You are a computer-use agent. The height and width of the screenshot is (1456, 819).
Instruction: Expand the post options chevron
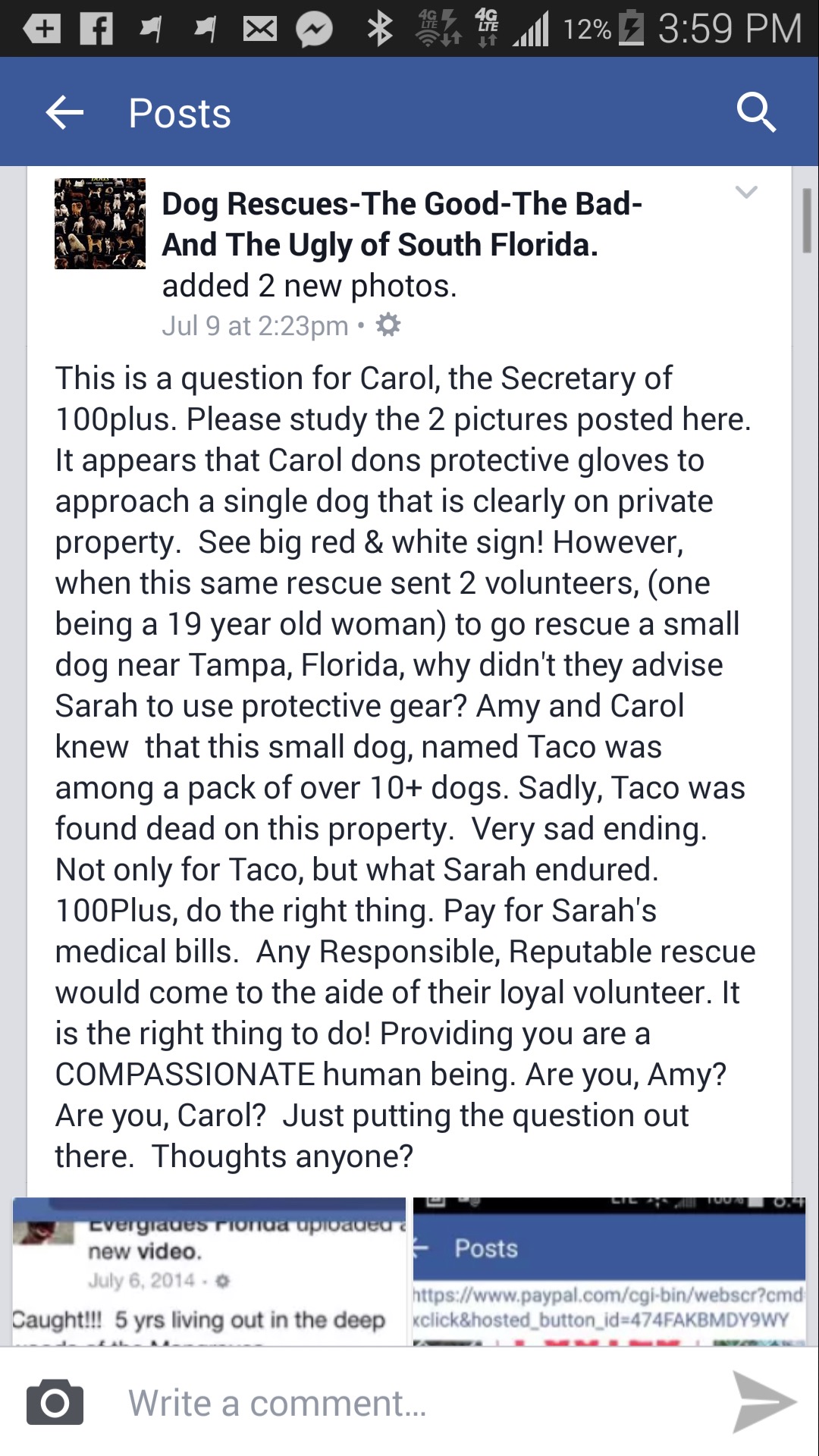click(746, 193)
